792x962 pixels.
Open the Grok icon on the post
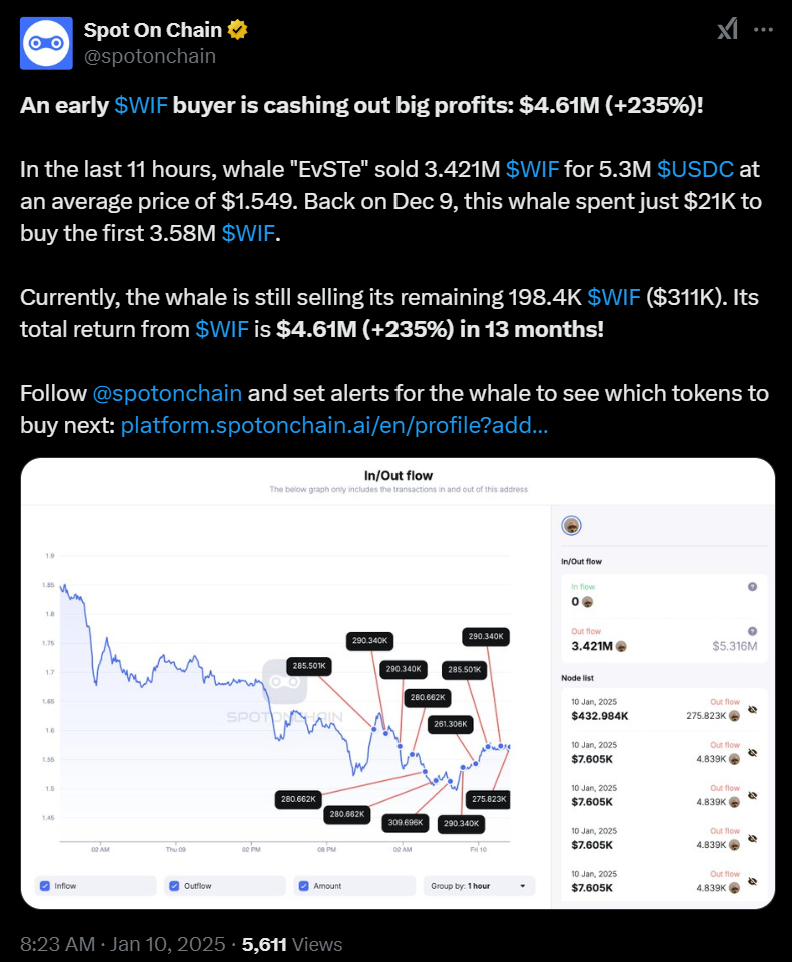tap(727, 30)
